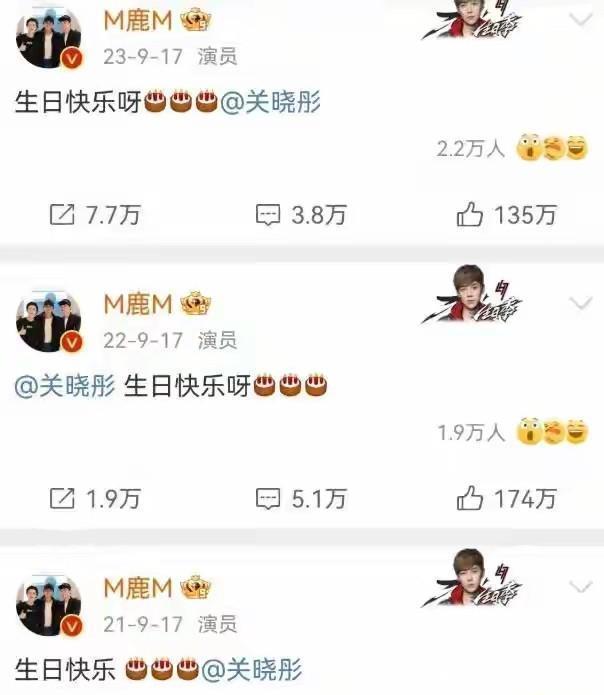604x695 pixels.
Task: Repost the 23-9-17 post with 7.7万 shares
Action: (x=94, y=214)
